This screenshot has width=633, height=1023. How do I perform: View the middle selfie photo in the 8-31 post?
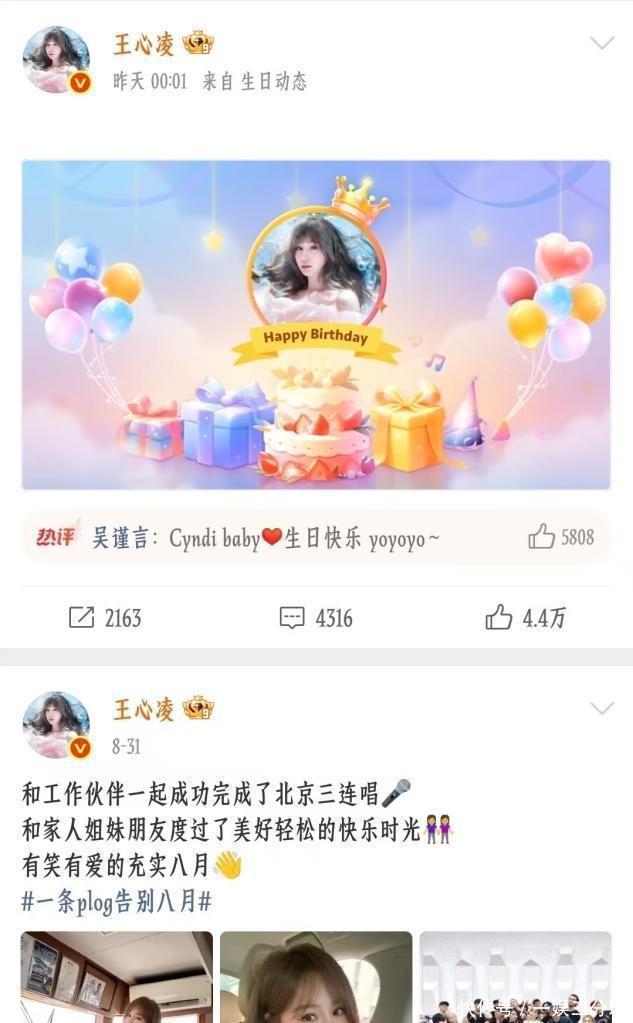[x=316, y=977]
